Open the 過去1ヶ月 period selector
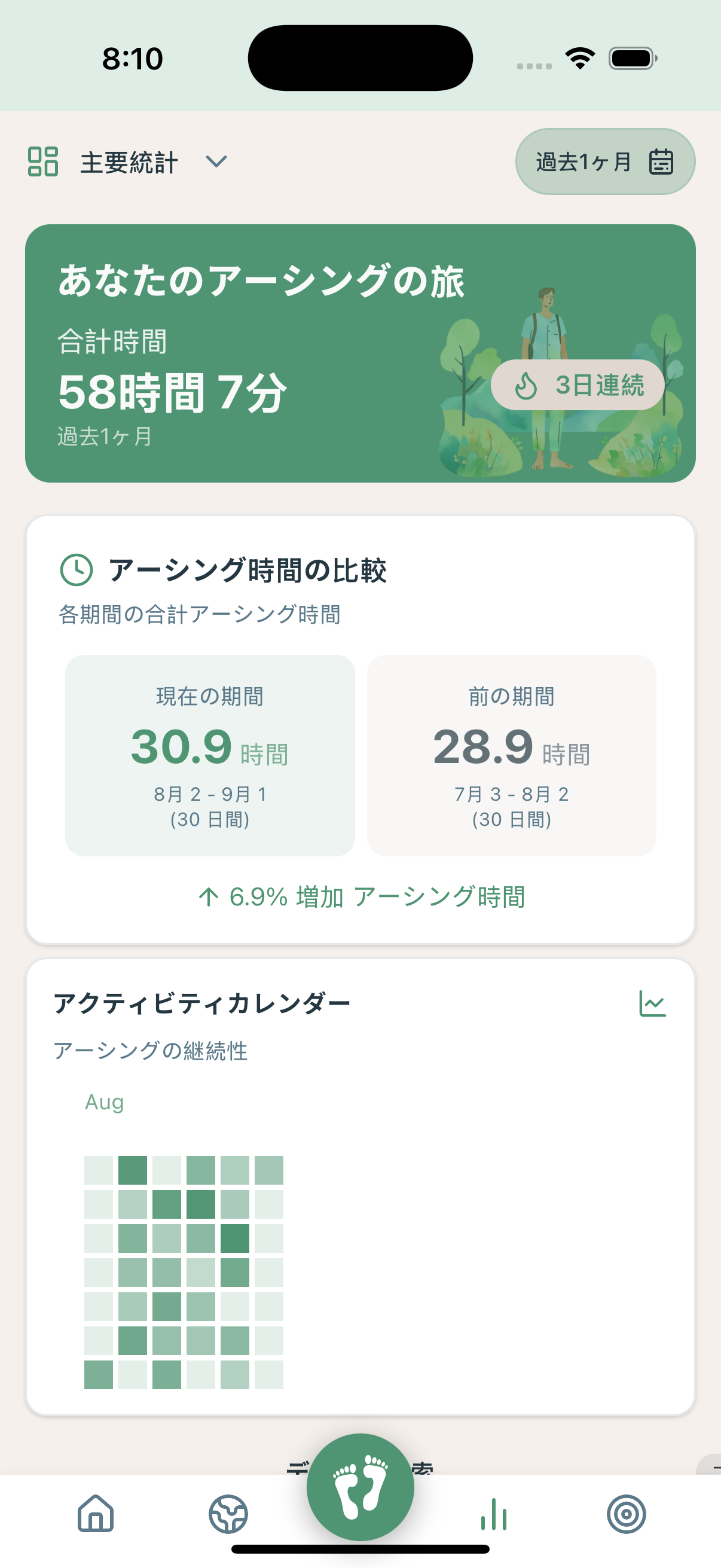 (583, 162)
